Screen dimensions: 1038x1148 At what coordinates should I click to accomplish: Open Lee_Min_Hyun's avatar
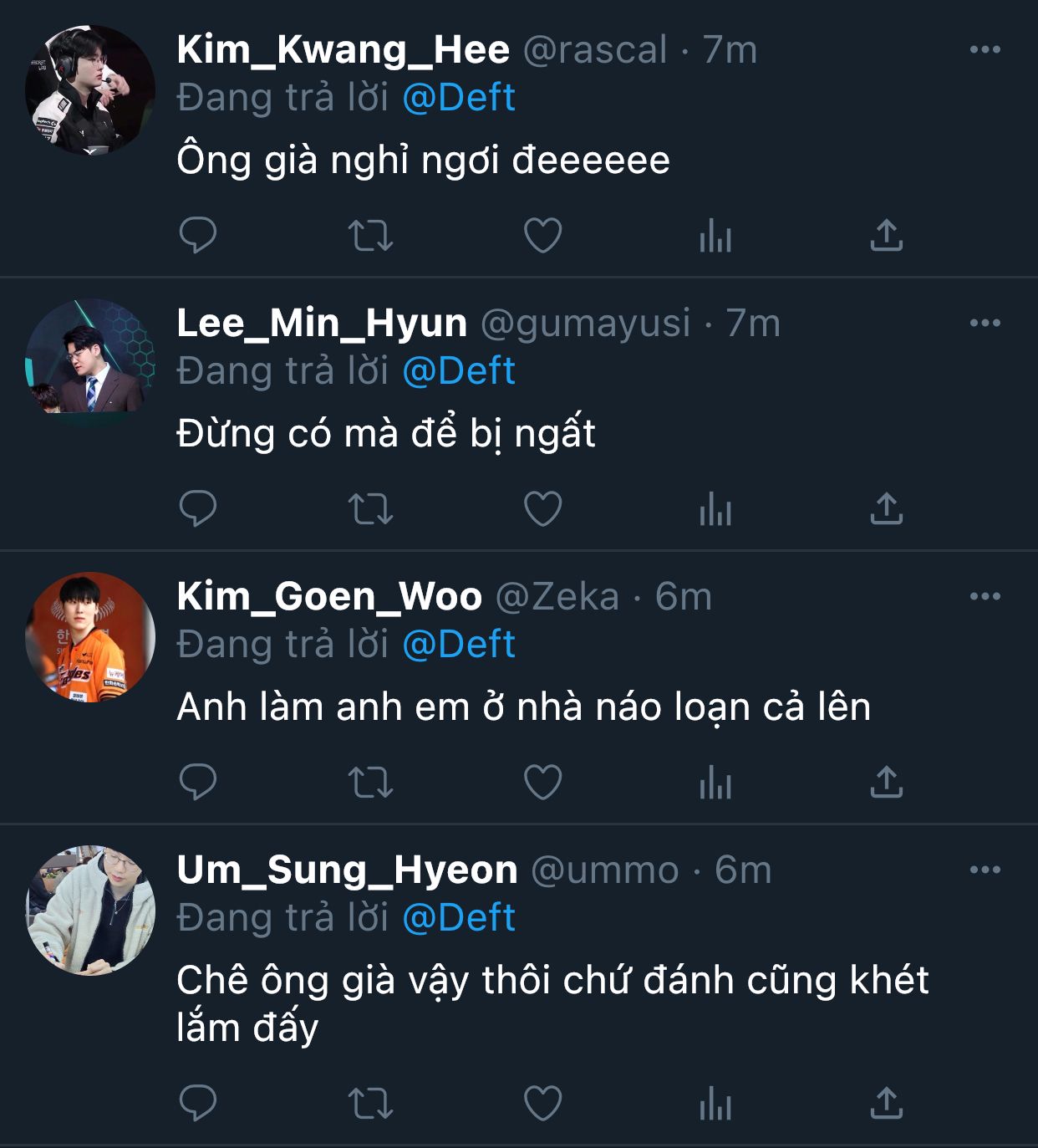point(90,361)
